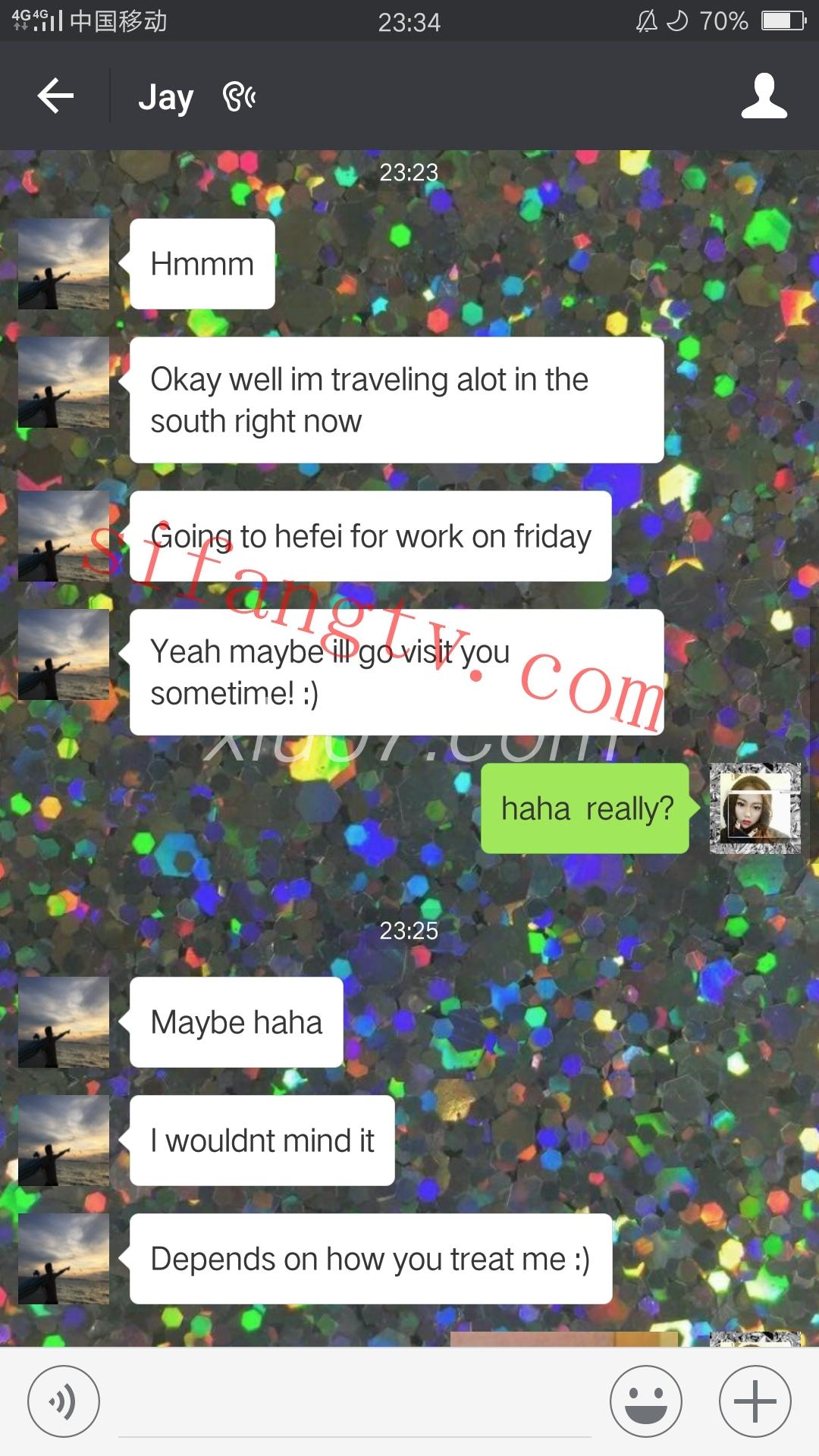Go back from Jay's chat
Image resolution: width=819 pixels, height=1456 pixels.
(55, 96)
